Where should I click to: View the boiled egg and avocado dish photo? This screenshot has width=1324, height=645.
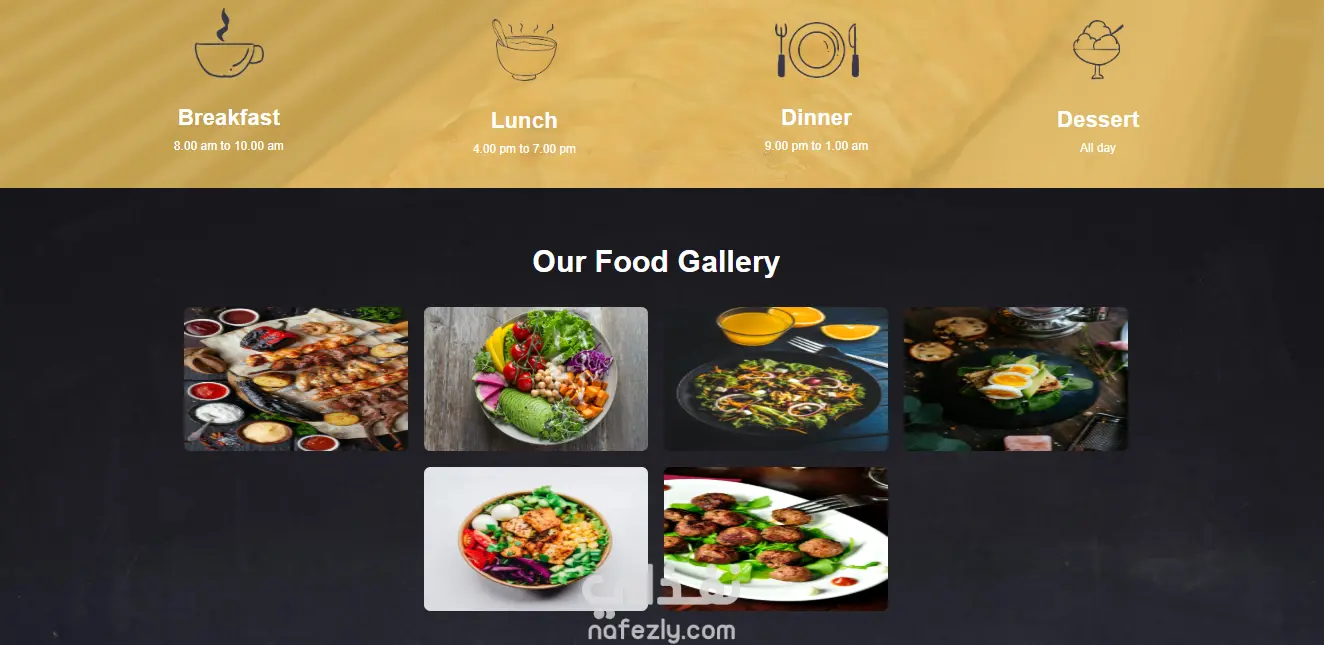pyautogui.click(x=1015, y=379)
